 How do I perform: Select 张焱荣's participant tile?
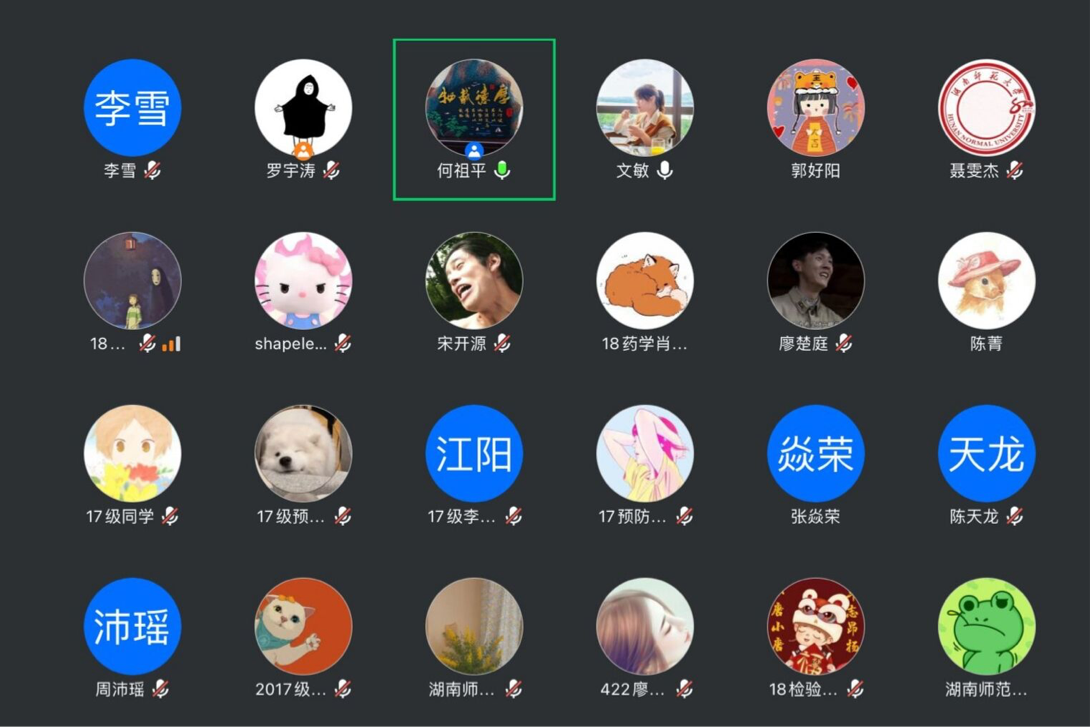click(815, 454)
